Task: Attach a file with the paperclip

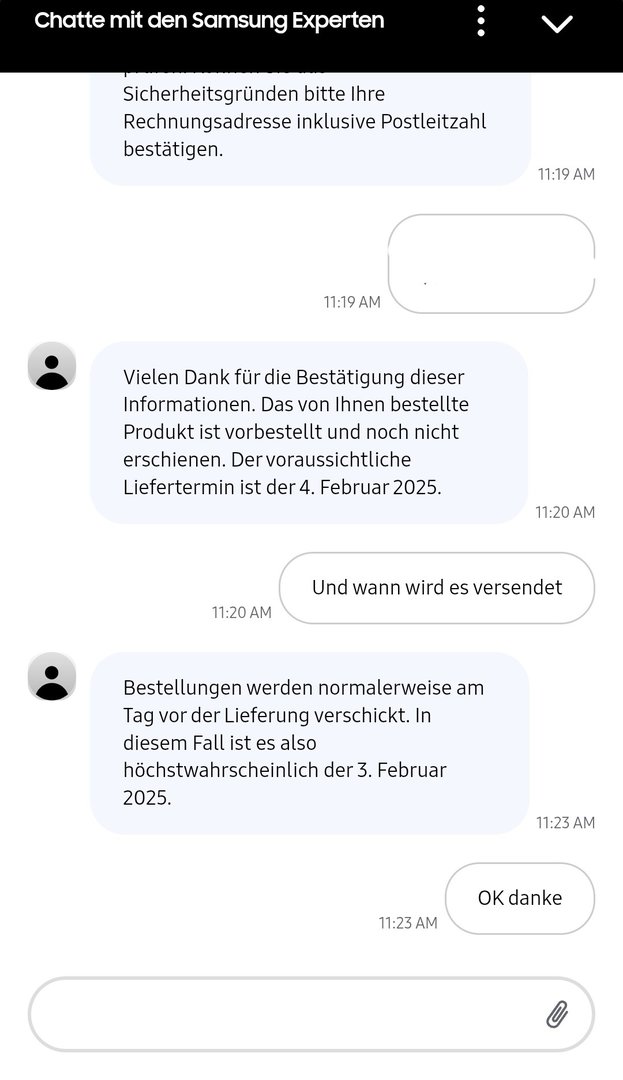Action: pos(557,1014)
